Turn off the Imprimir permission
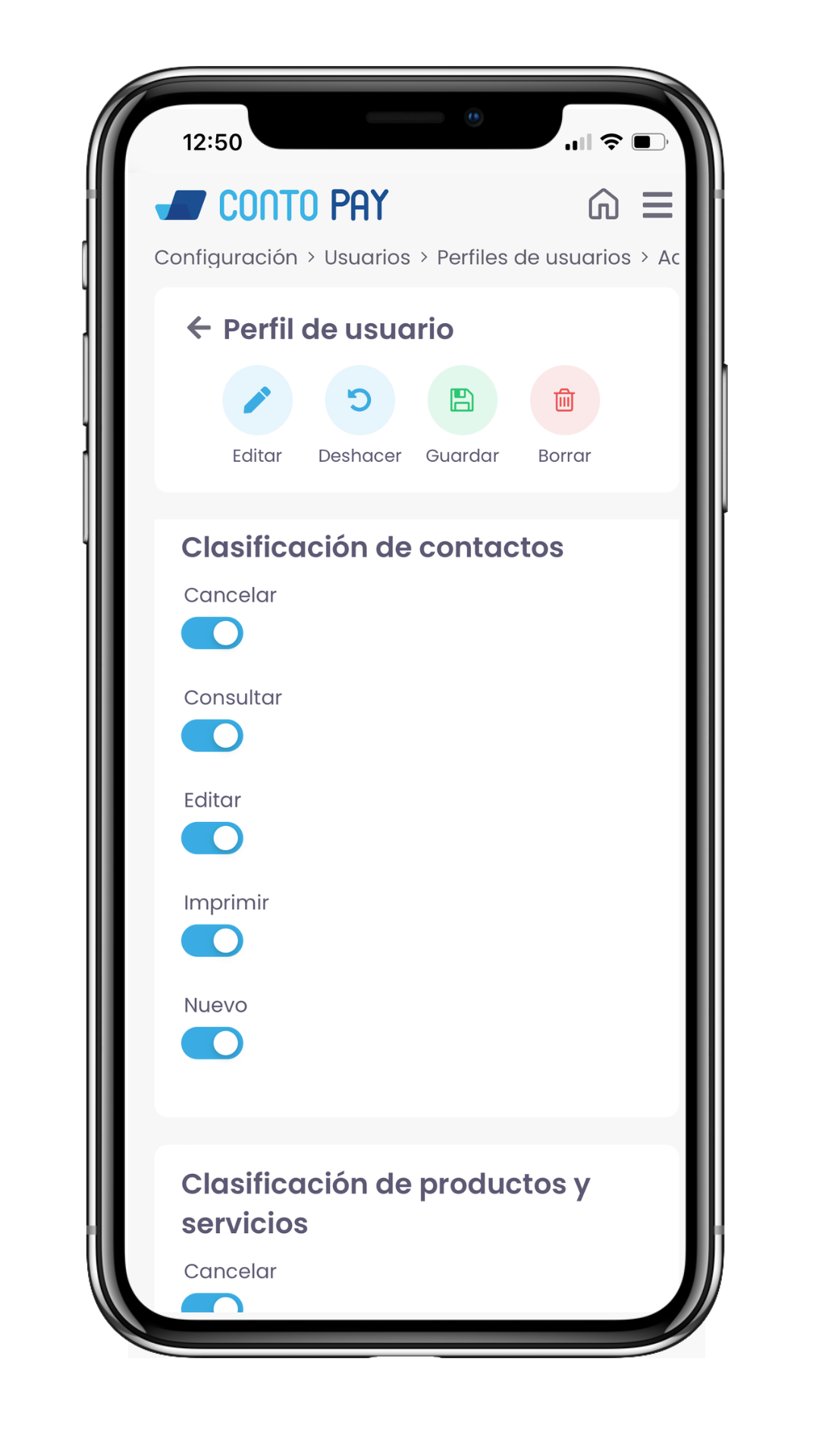This screenshot has width=819, height=1456. point(212,940)
